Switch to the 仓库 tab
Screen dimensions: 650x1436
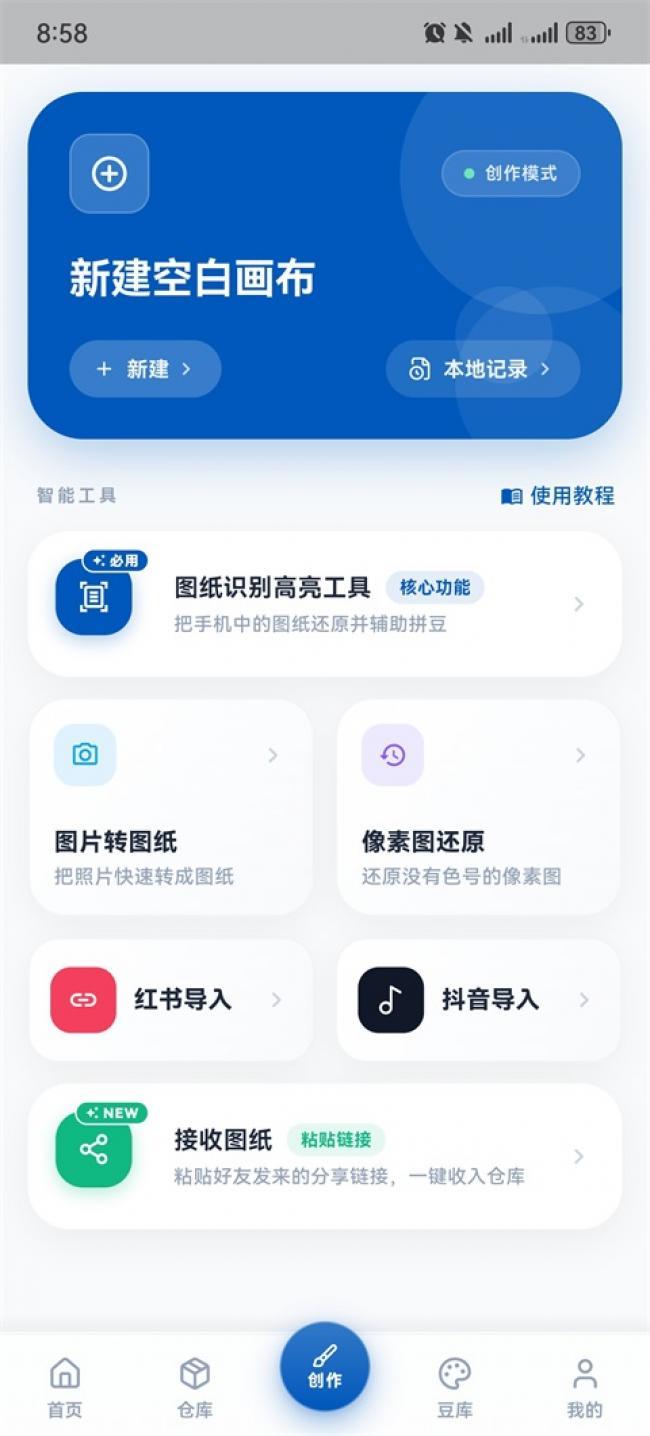point(195,1388)
